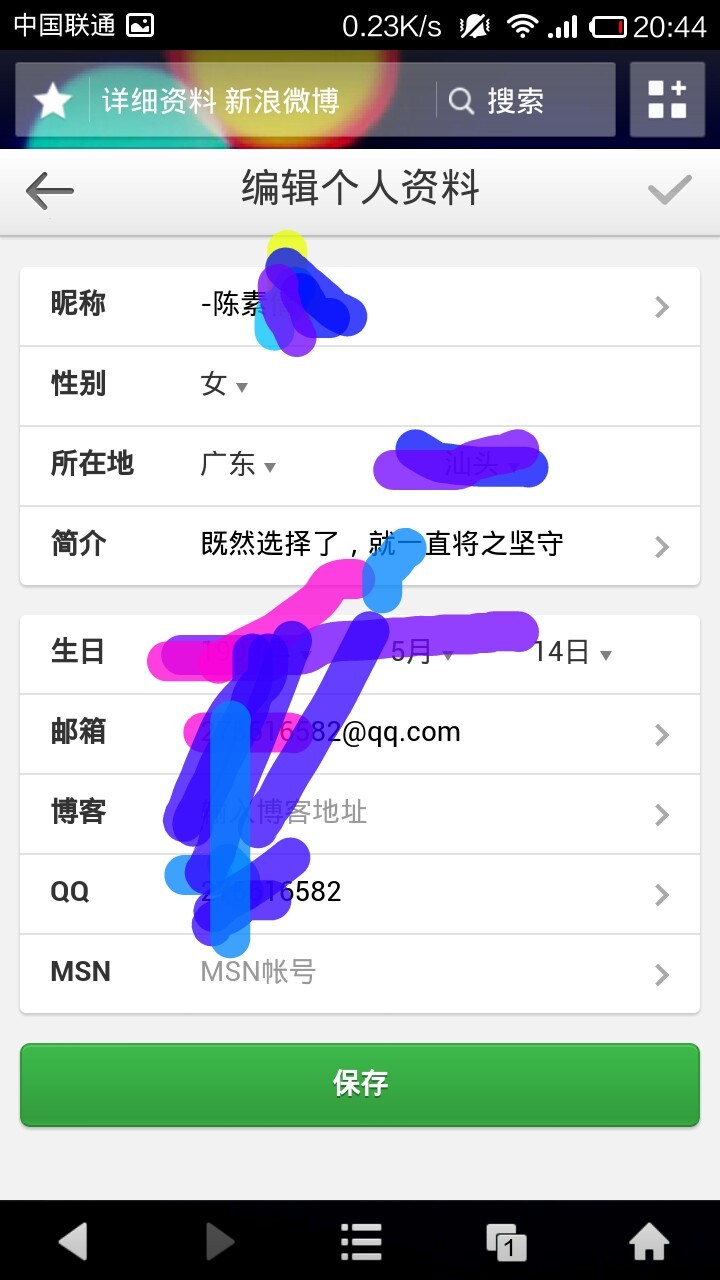Screen dimensions: 720x1280
Task: Open the 搜索 search box
Action: [x=525, y=100]
